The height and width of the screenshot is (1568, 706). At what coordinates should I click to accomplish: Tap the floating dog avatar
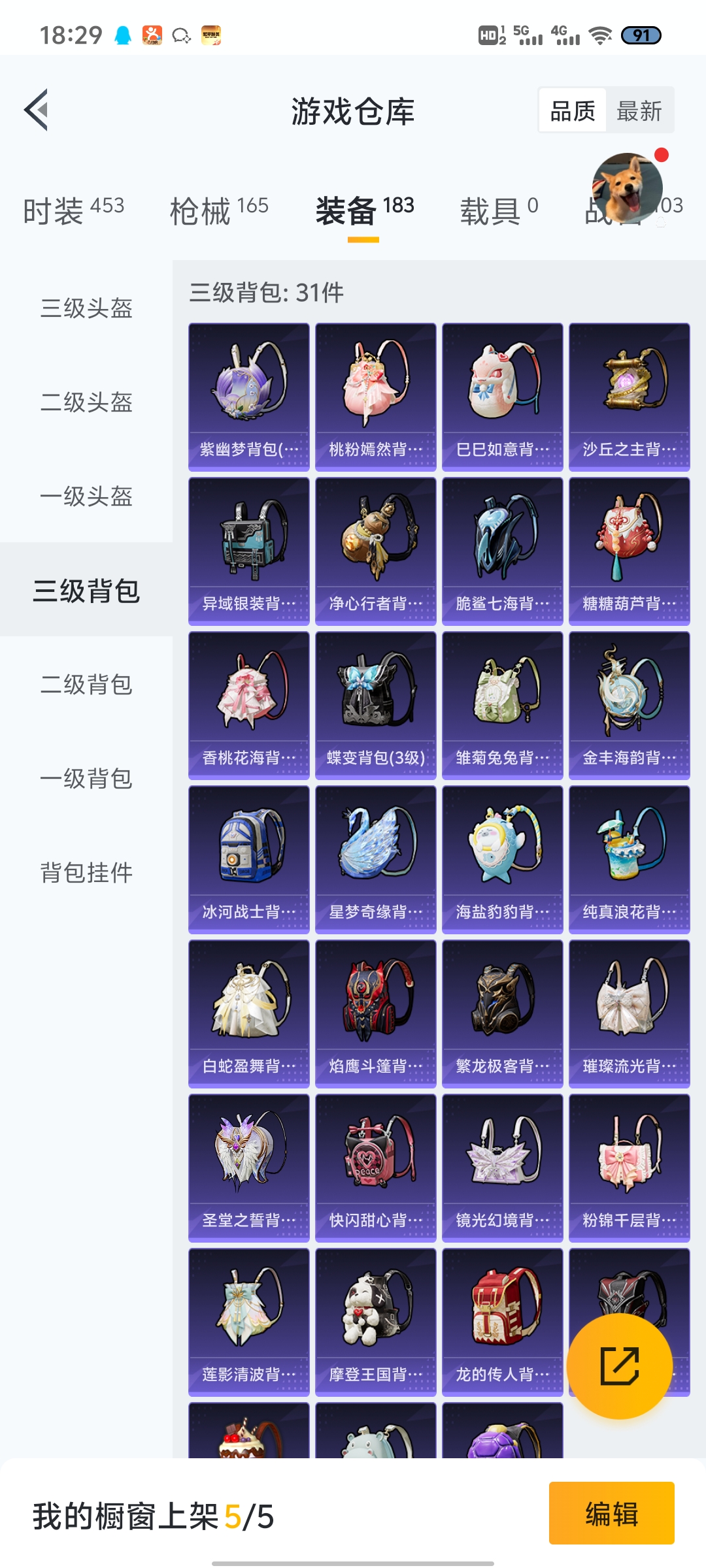[628, 189]
